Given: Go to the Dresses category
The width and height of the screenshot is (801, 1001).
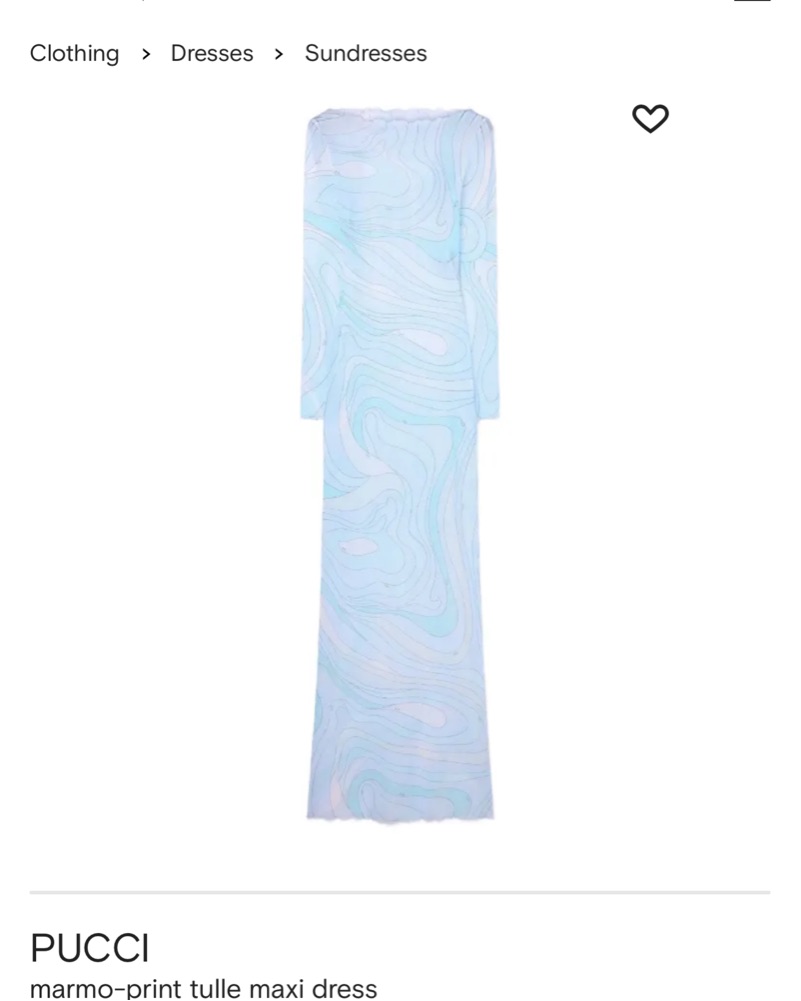Looking at the screenshot, I should [x=212, y=54].
